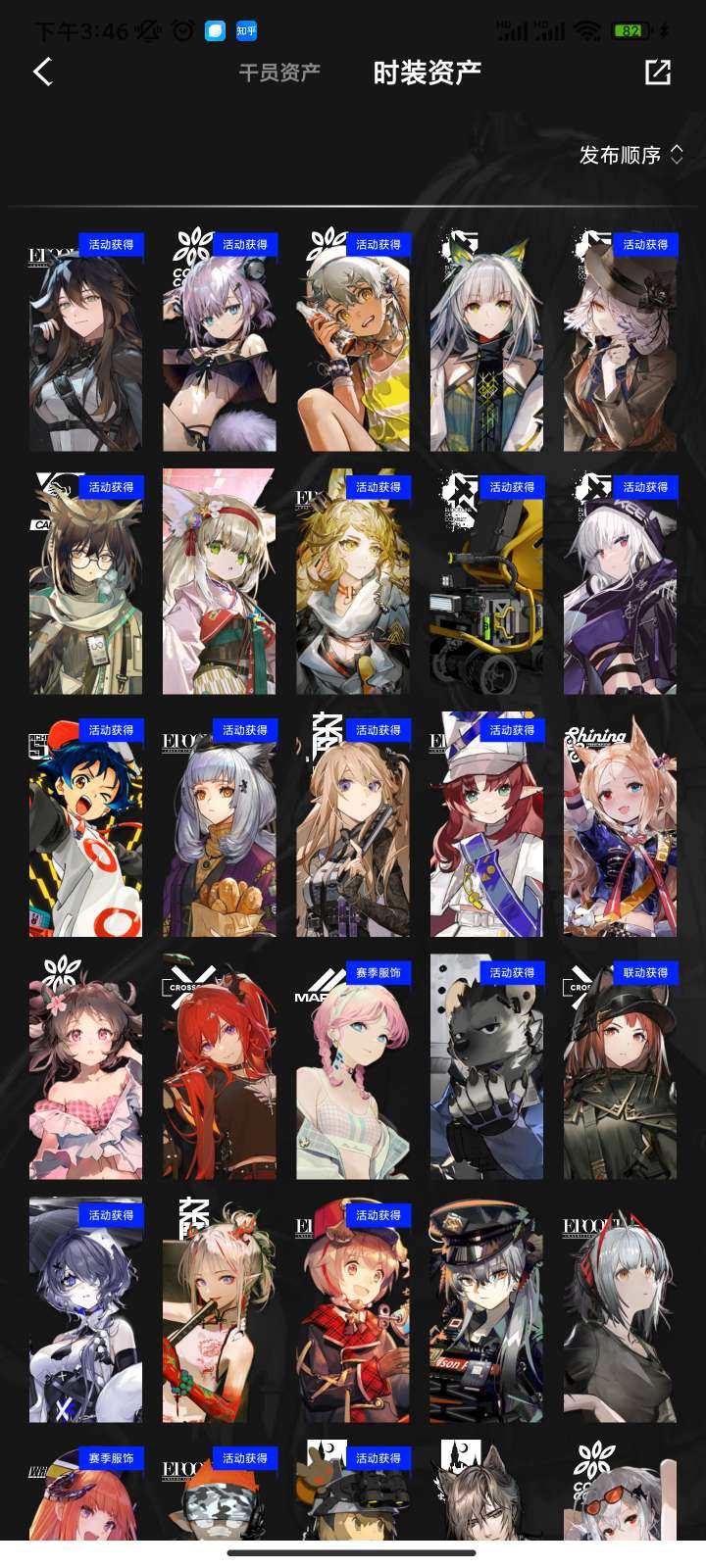The height and width of the screenshot is (1568, 706).
Task: Go back using the top-left arrow
Action: pos(42,72)
